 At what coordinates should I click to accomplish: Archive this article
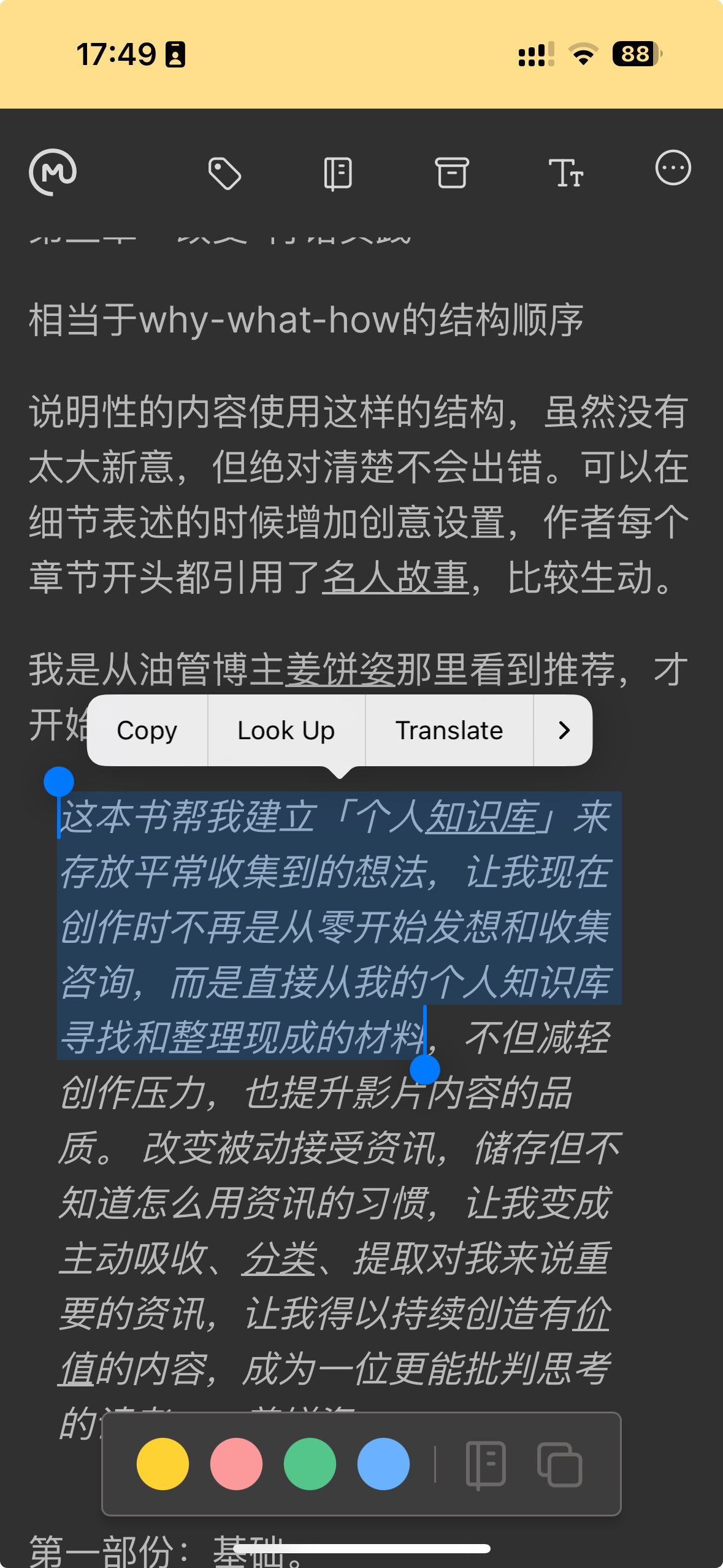[452, 172]
